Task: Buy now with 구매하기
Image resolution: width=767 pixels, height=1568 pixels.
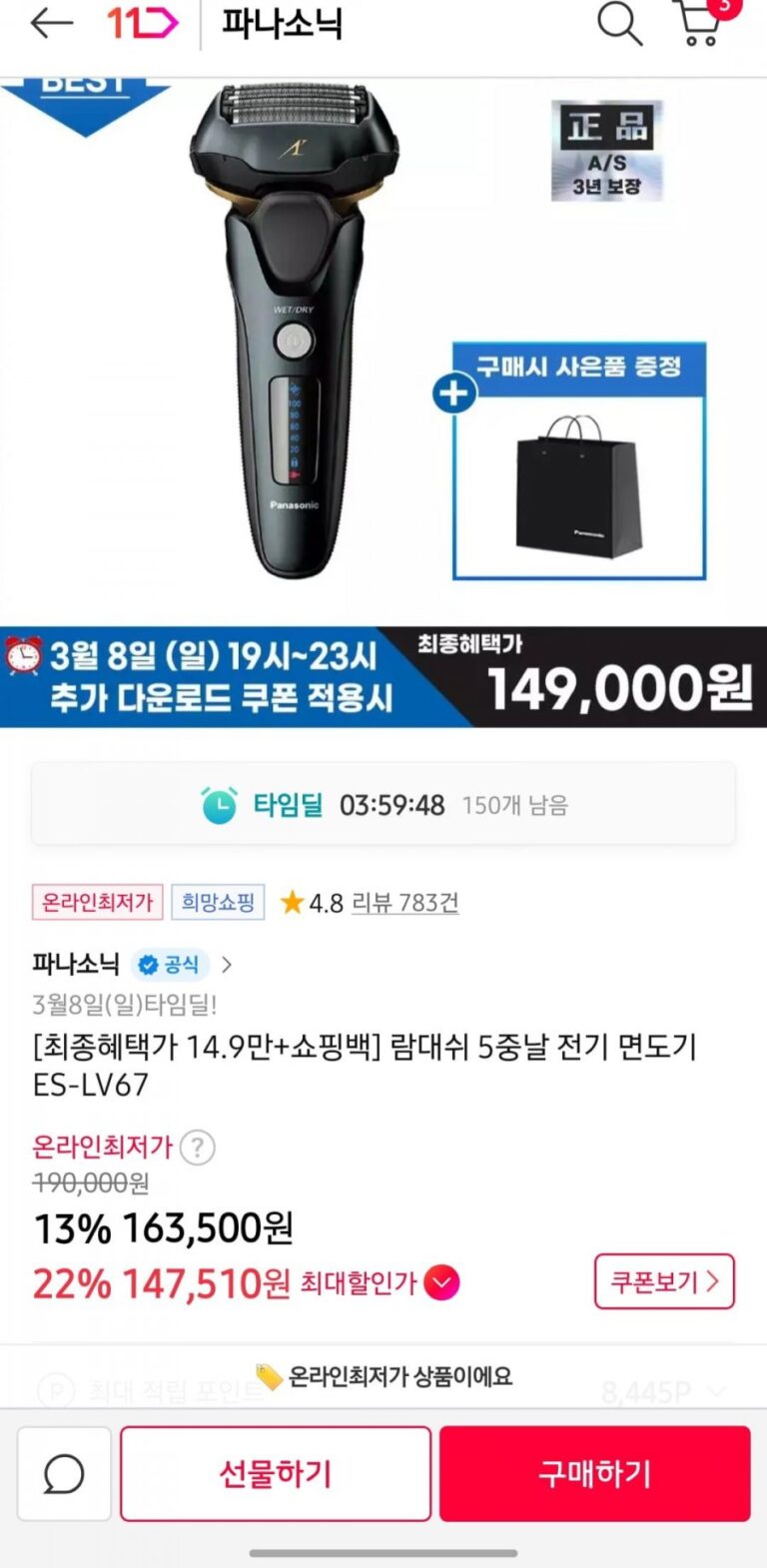Action: [594, 1474]
